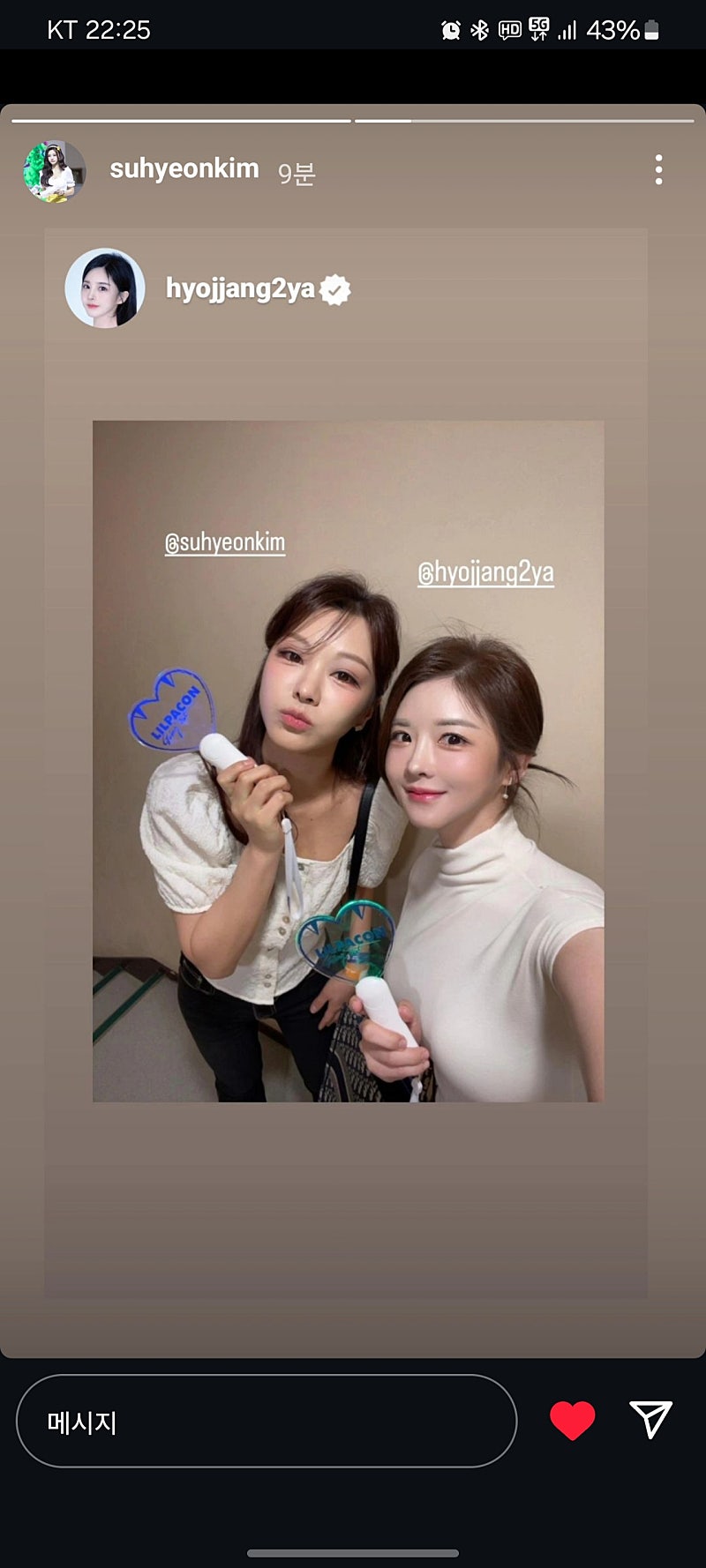
Task: Tap the @hyojjang2ya mention tag
Action: click(485, 572)
